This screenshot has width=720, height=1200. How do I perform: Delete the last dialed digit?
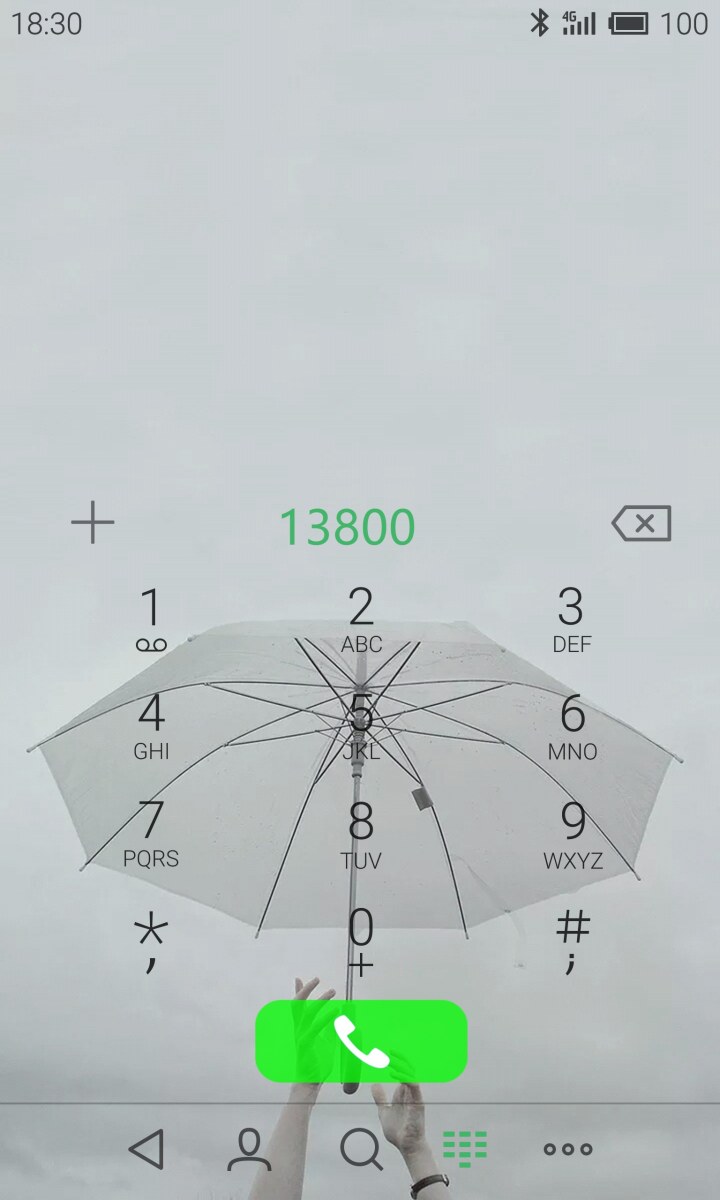(x=641, y=523)
